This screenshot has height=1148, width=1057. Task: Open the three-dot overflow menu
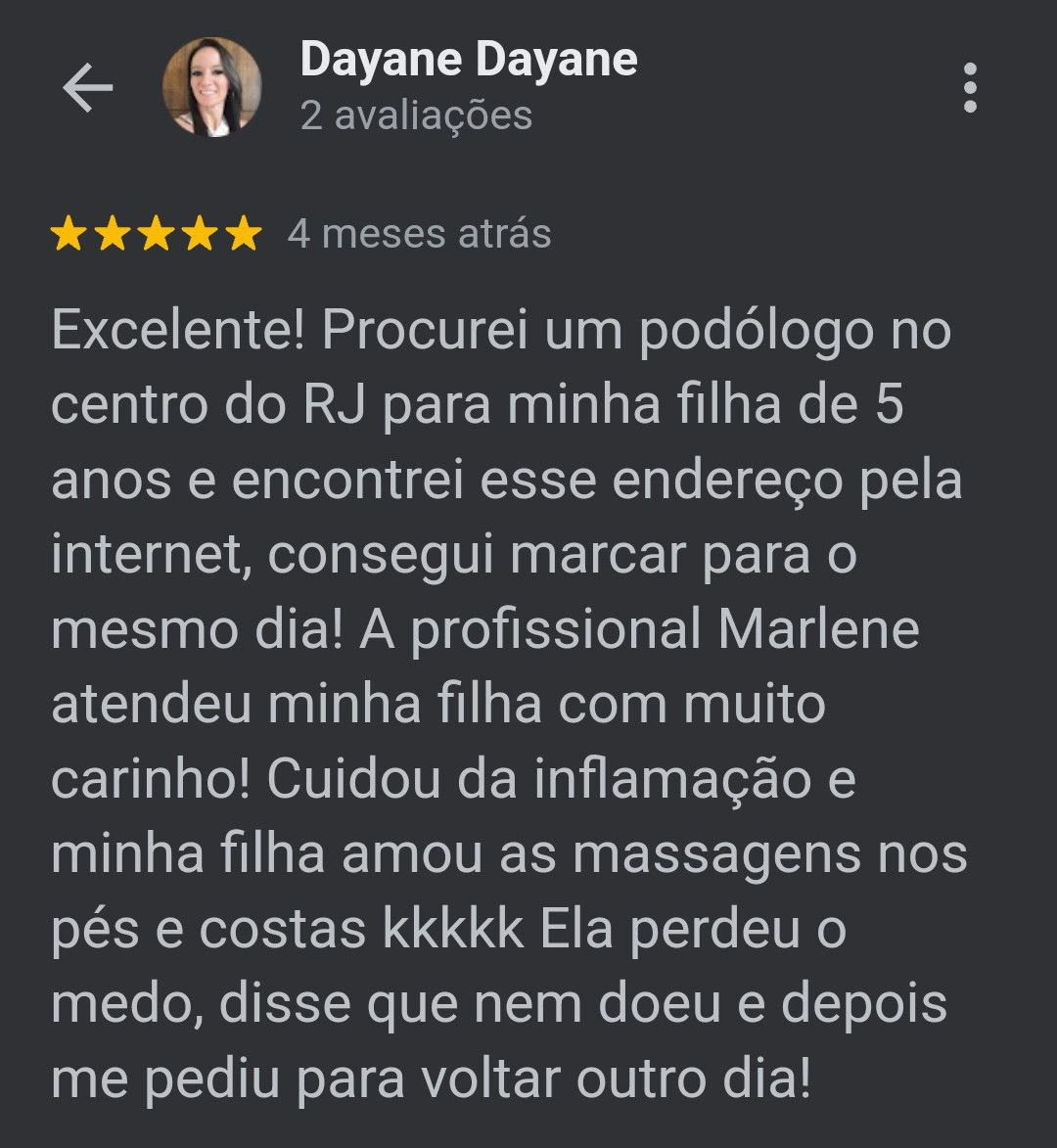[x=970, y=88]
